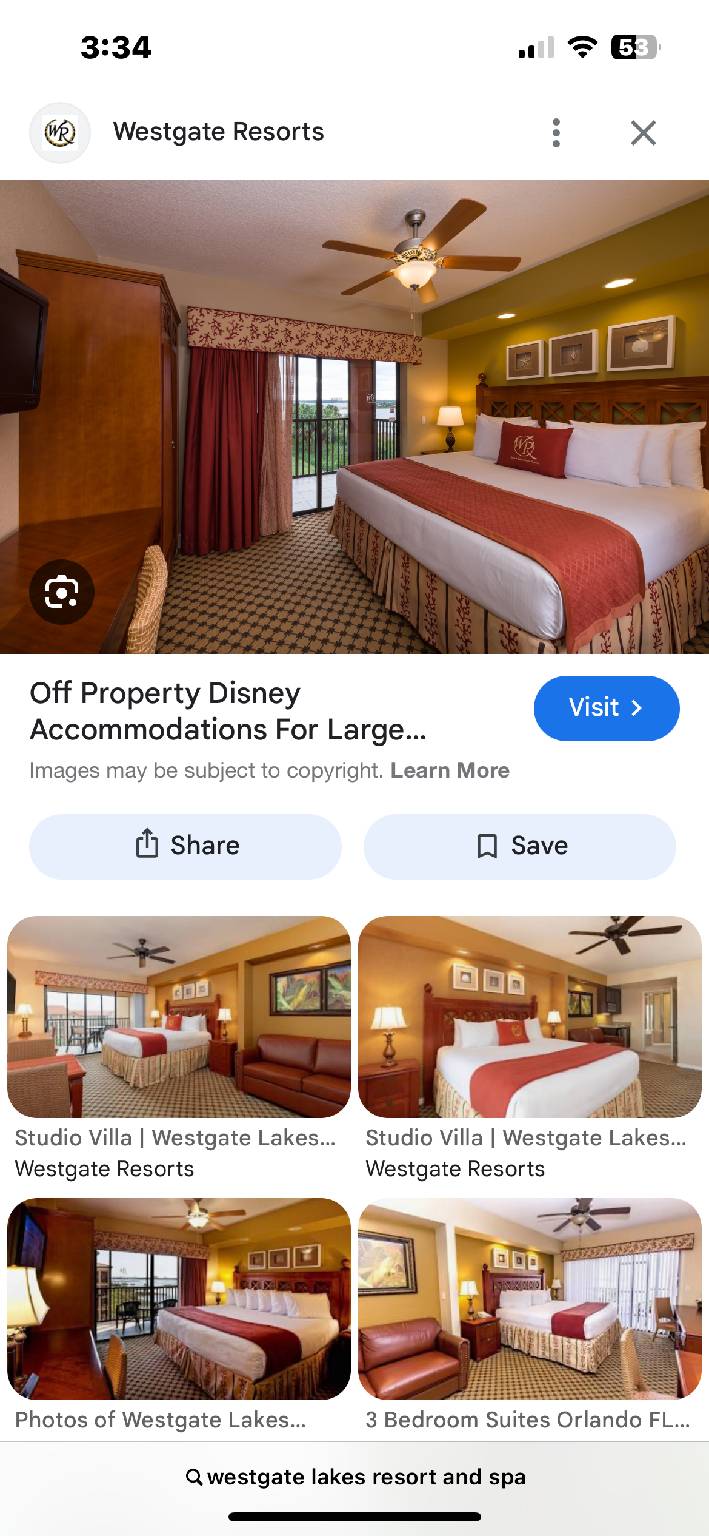709x1536 pixels.
Task: Share this image
Action: tap(185, 846)
